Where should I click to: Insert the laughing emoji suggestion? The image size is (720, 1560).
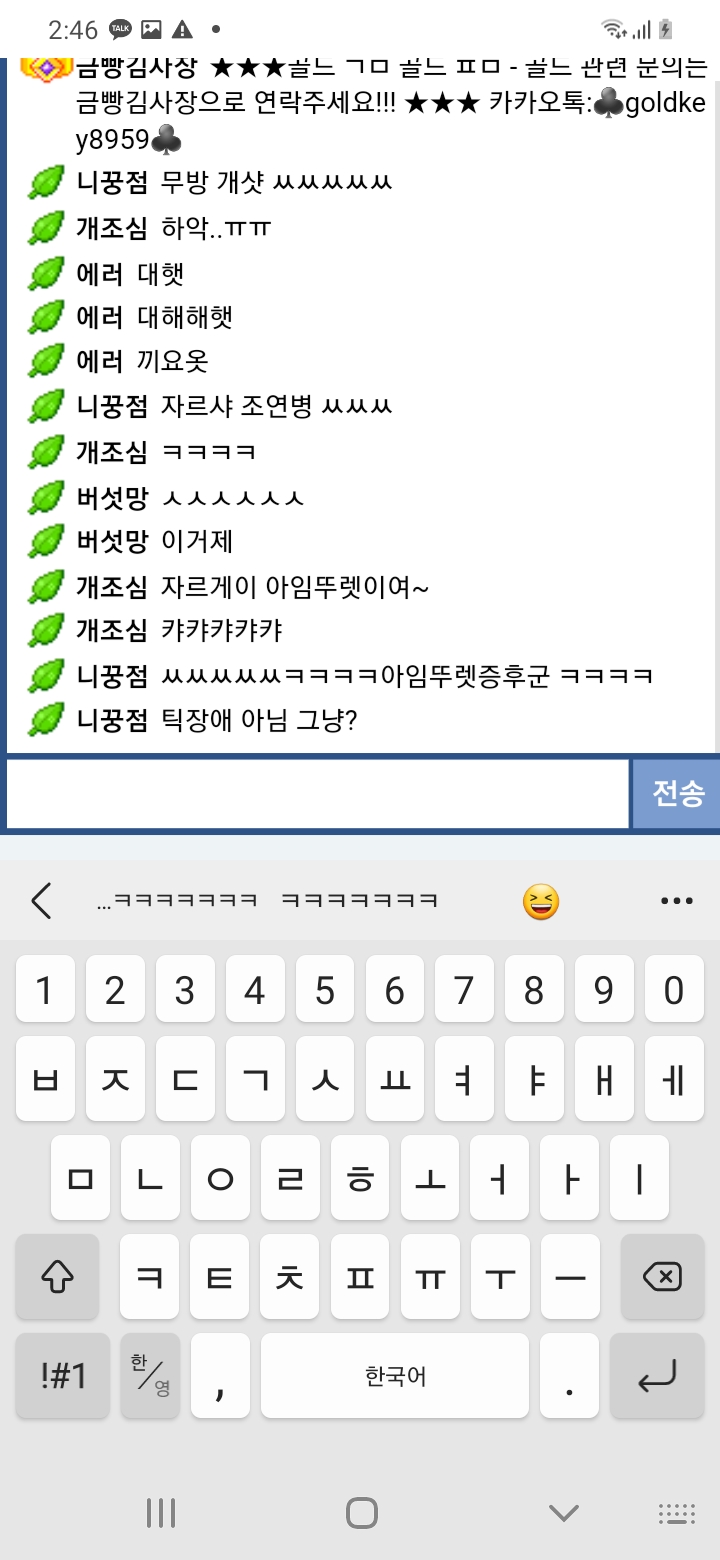pyautogui.click(x=540, y=902)
